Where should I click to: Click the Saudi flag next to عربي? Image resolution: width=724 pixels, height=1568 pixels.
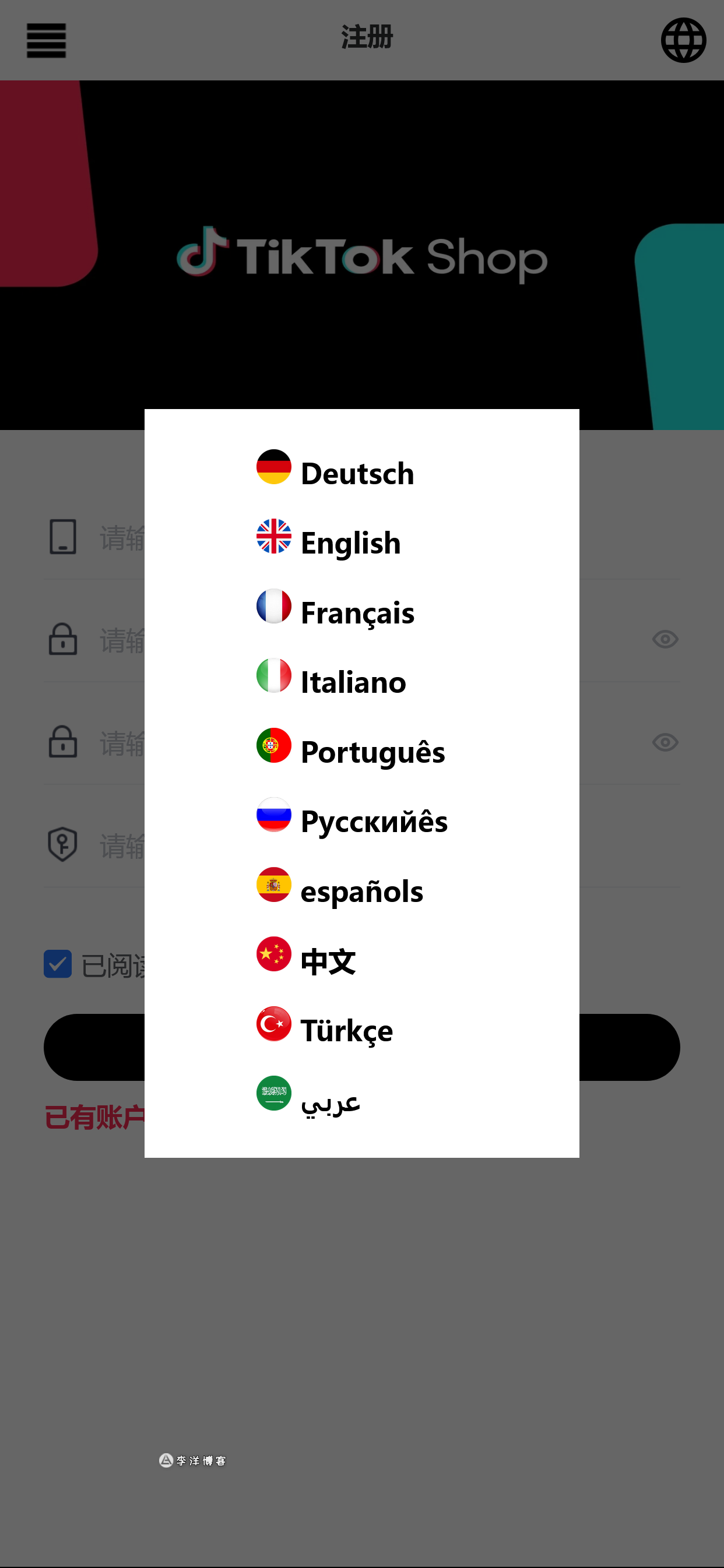point(274,1093)
